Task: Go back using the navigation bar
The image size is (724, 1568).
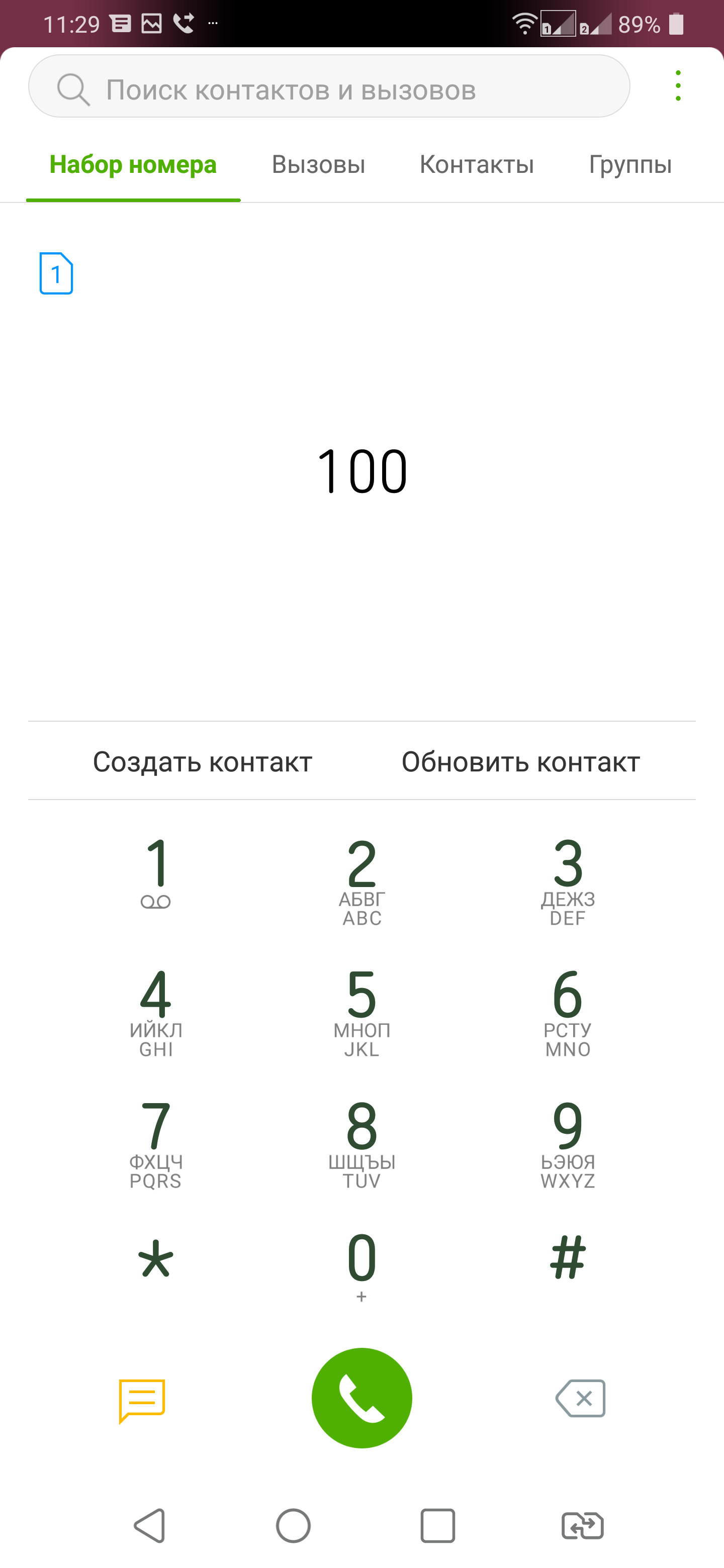Action: pos(150,1525)
